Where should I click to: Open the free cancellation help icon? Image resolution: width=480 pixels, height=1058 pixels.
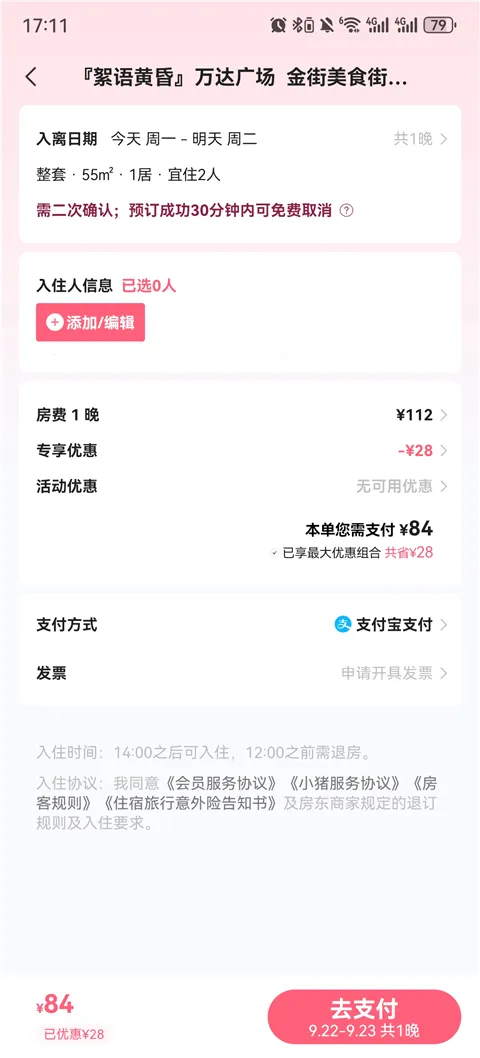point(346,211)
